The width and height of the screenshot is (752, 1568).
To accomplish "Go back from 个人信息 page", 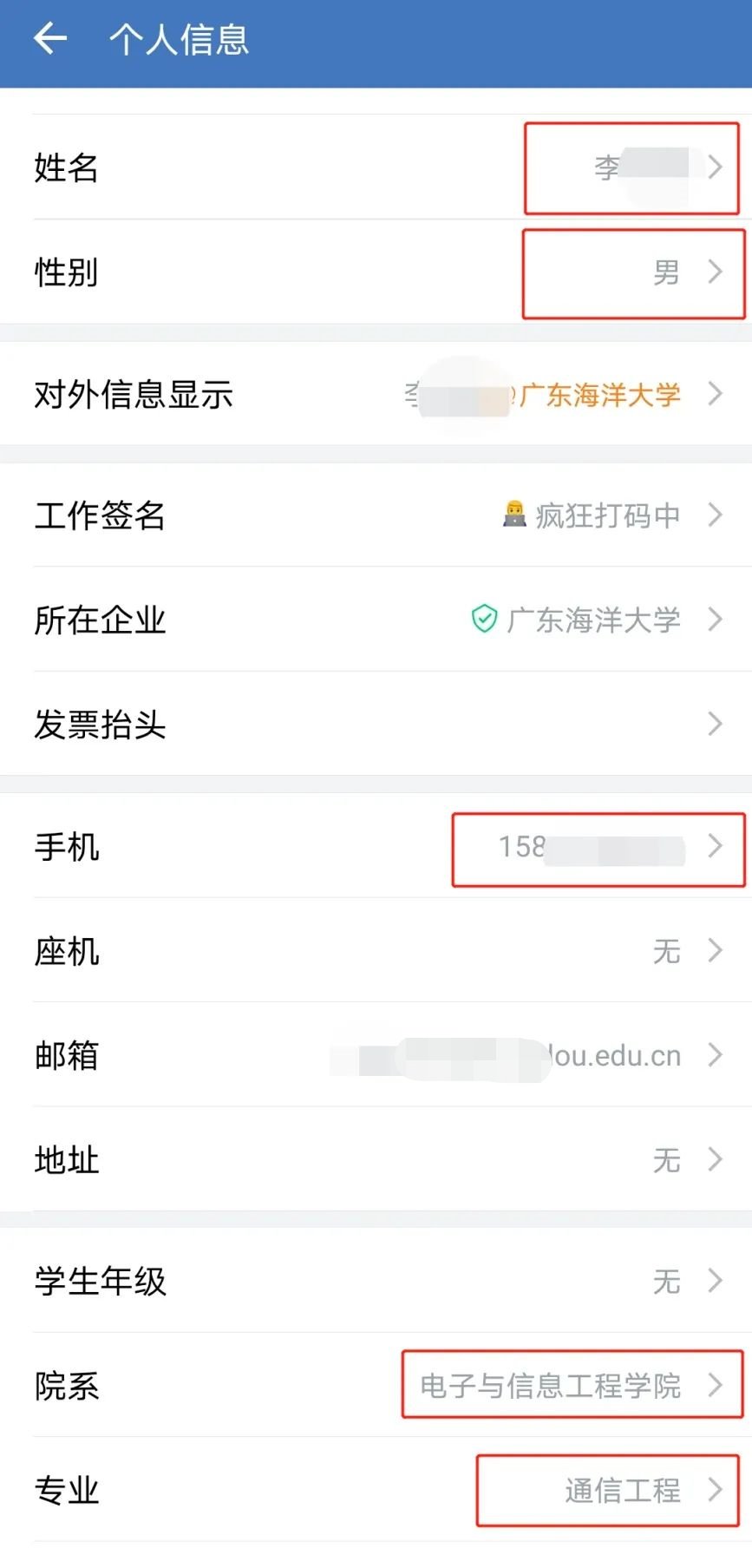I will [50, 39].
